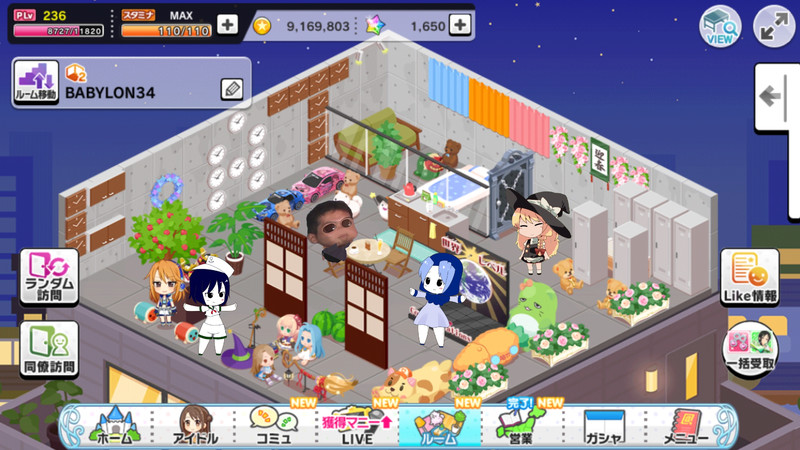Tap 同僚訪問 to visit a colleague
The image size is (800, 450).
pyautogui.click(x=48, y=349)
